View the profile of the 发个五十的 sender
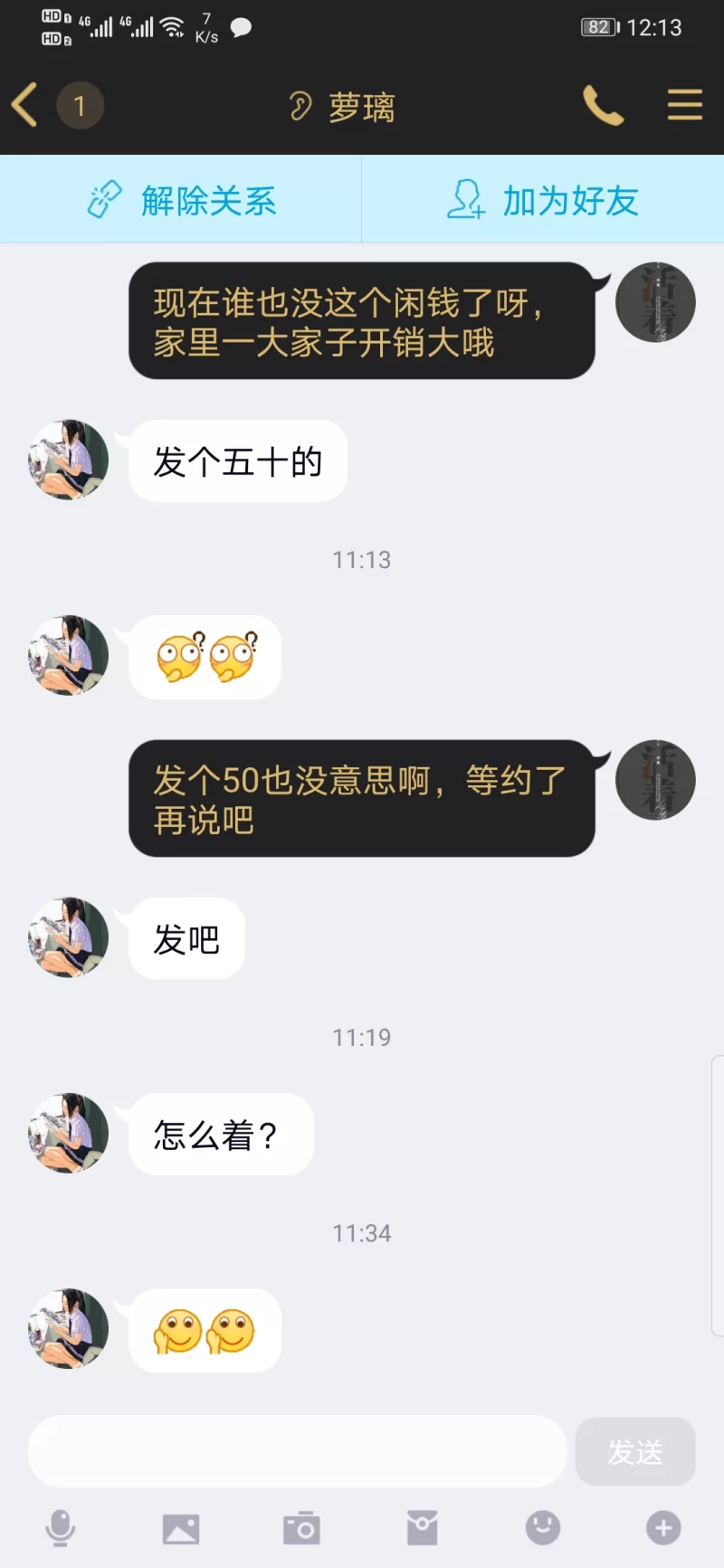Viewport: 724px width, 1568px height. 69,460
